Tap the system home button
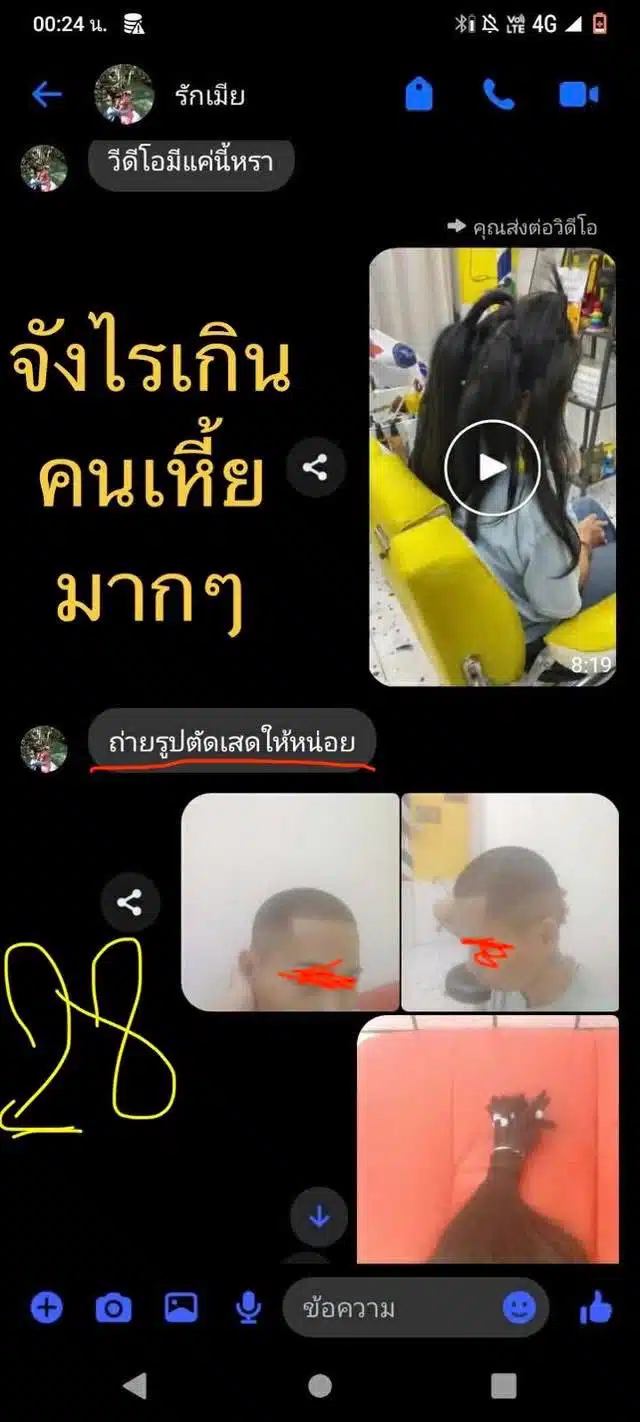 (x=320, y=1385)
